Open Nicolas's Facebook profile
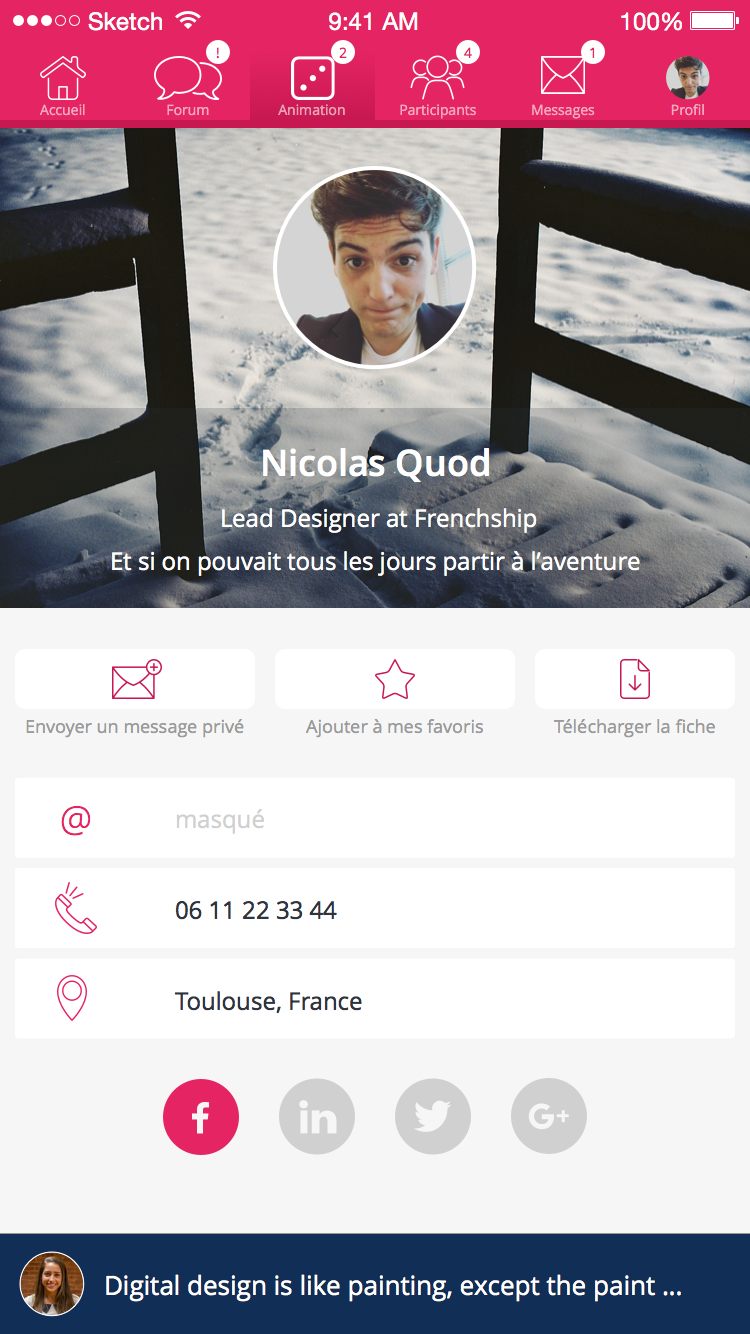 tap(201, 1117)
